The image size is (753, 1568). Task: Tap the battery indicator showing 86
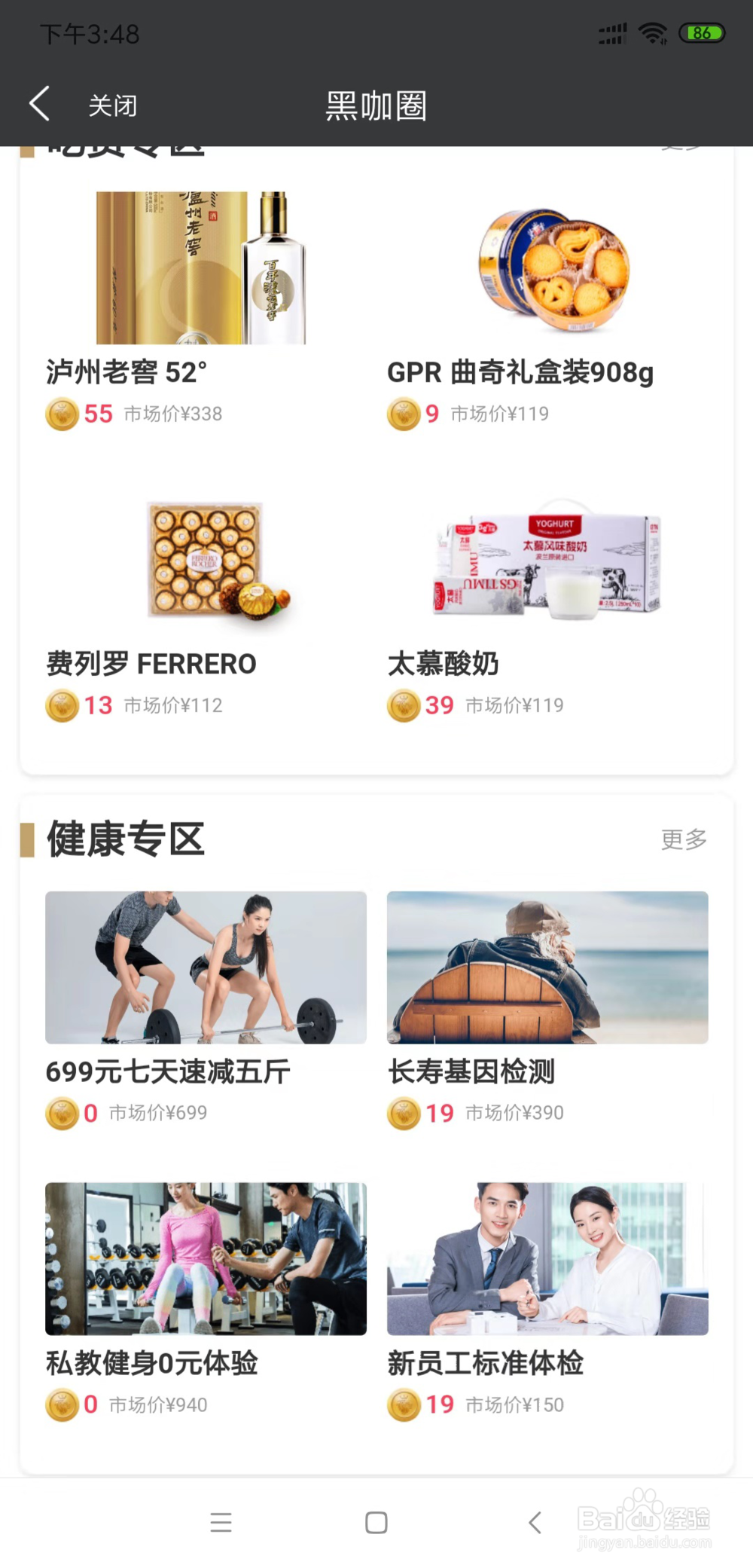[701, 32]
